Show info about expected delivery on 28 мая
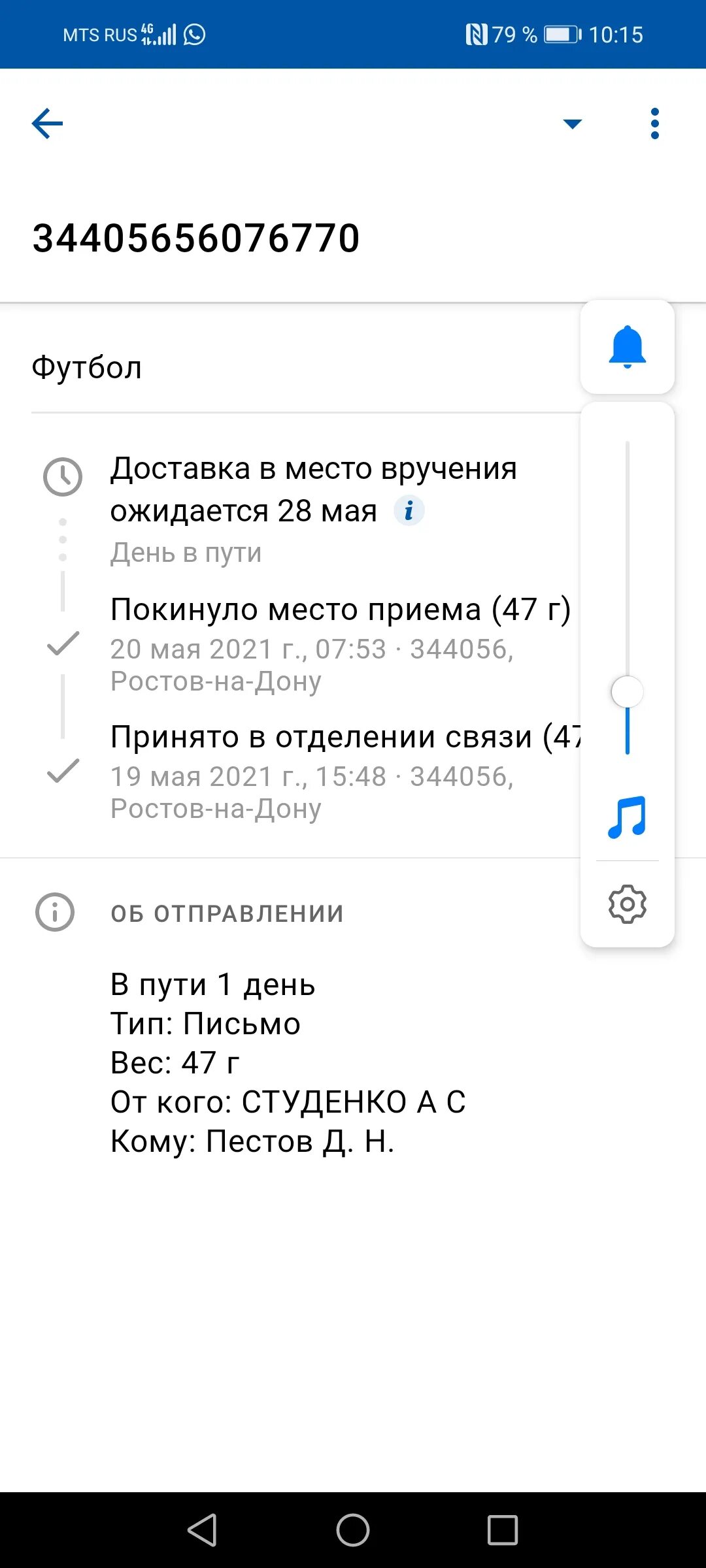Screen dimensions: 706x1568 (409, 510)
